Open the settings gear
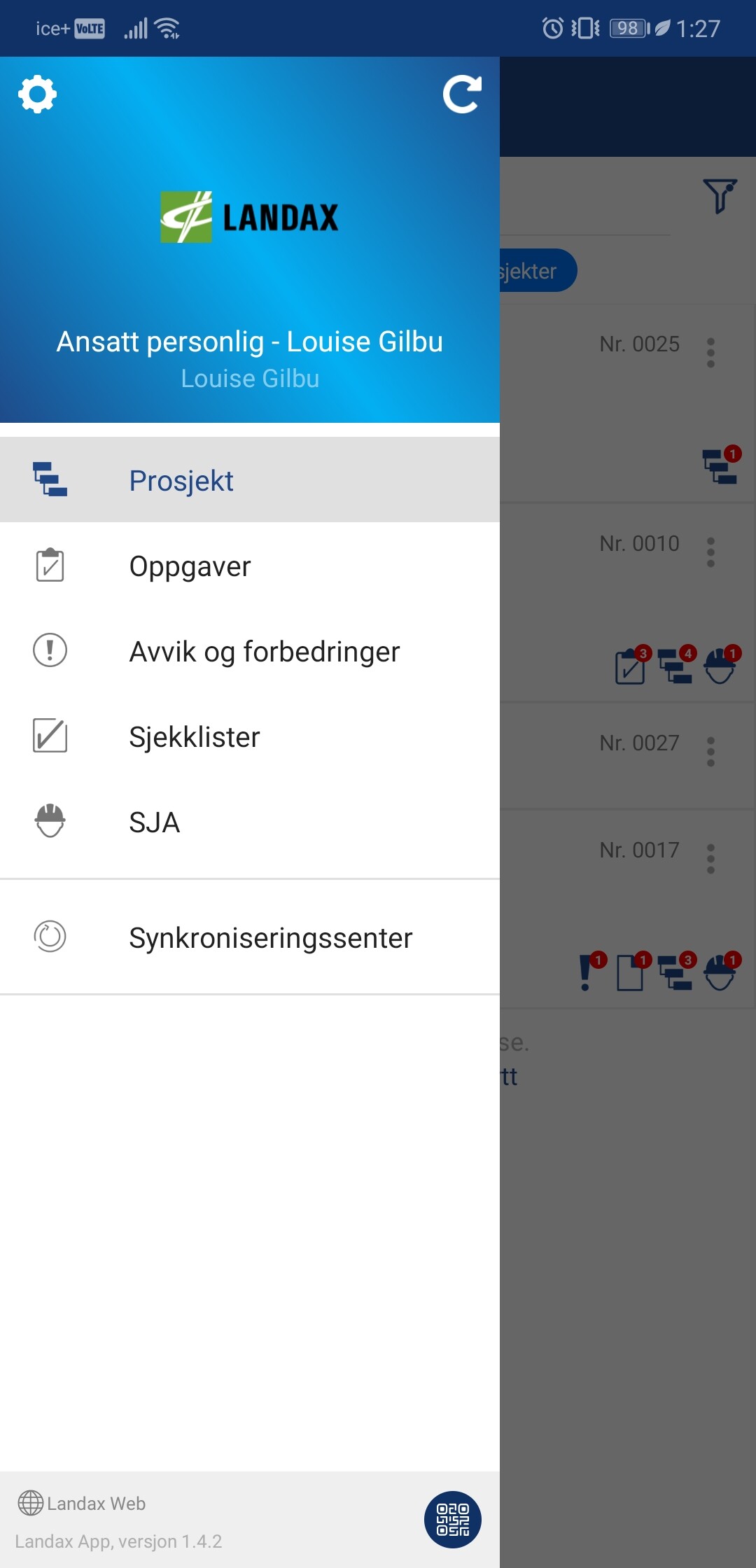 point(37,94)
